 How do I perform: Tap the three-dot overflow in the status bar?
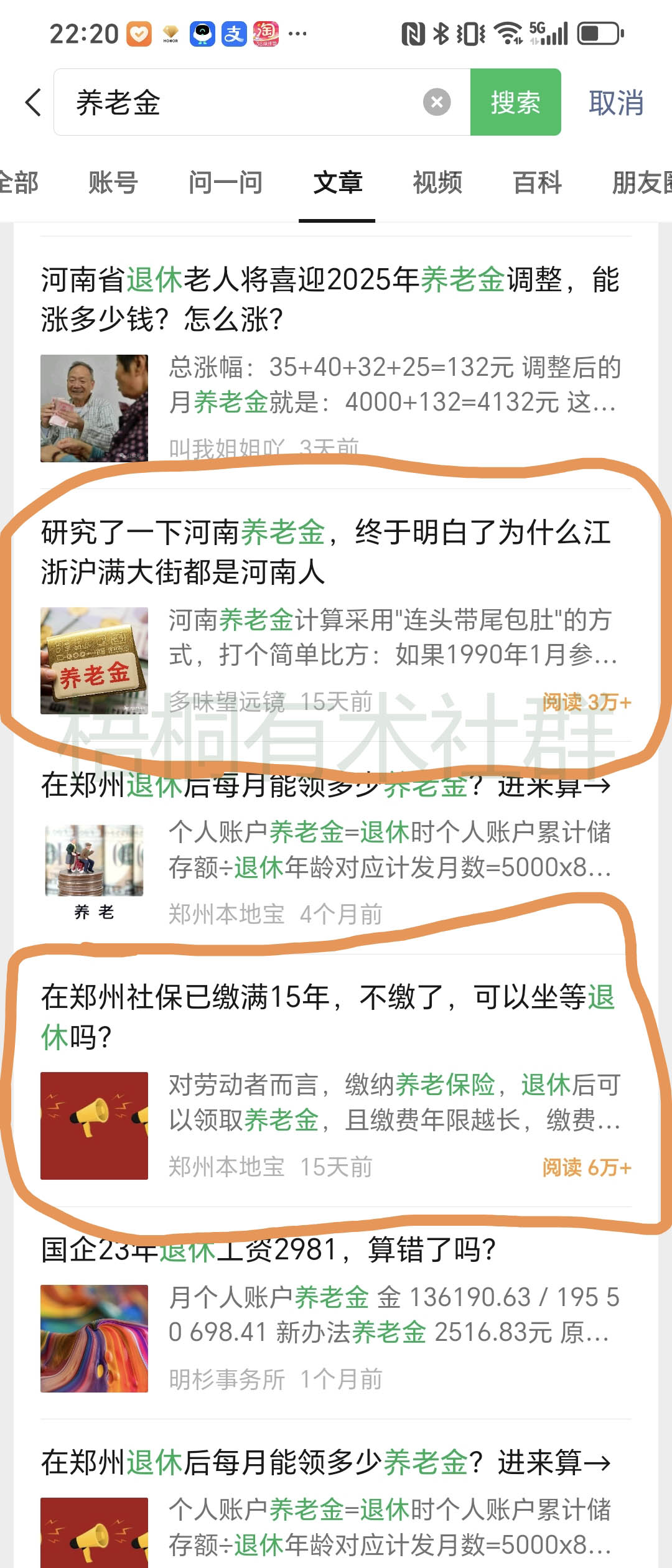pos(297,35)
